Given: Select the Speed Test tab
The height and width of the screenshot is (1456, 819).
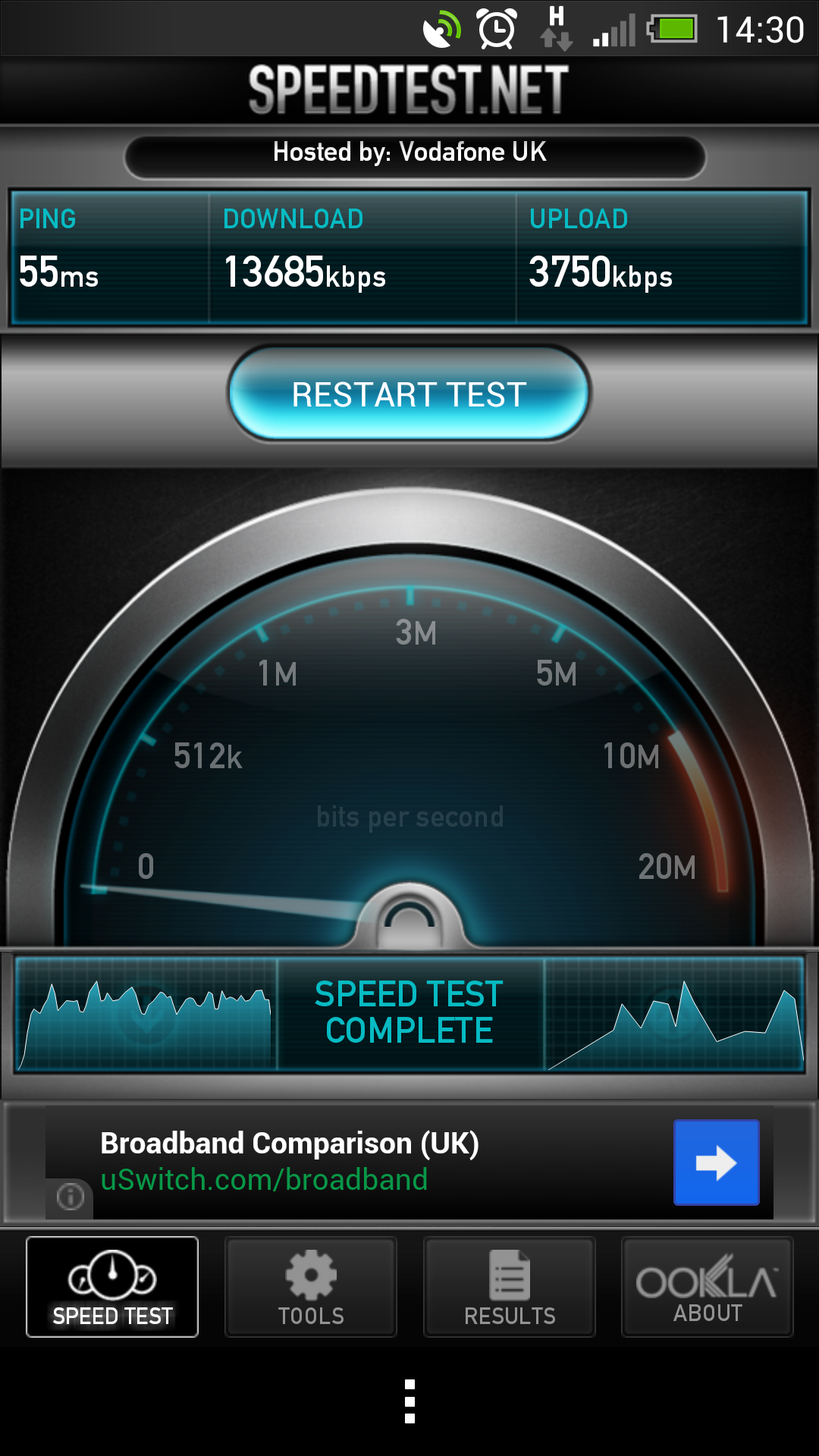Looking at the screenshot, I should 112,1287.
